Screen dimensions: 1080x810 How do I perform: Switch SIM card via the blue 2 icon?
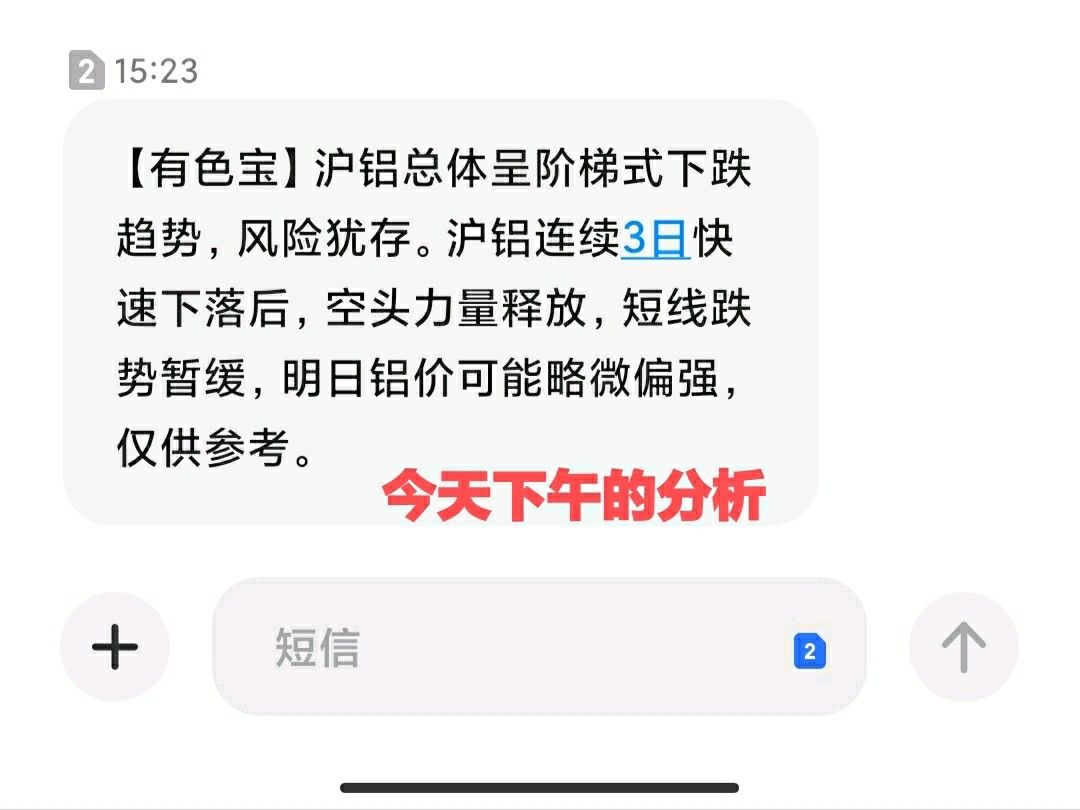click(810, 652)
